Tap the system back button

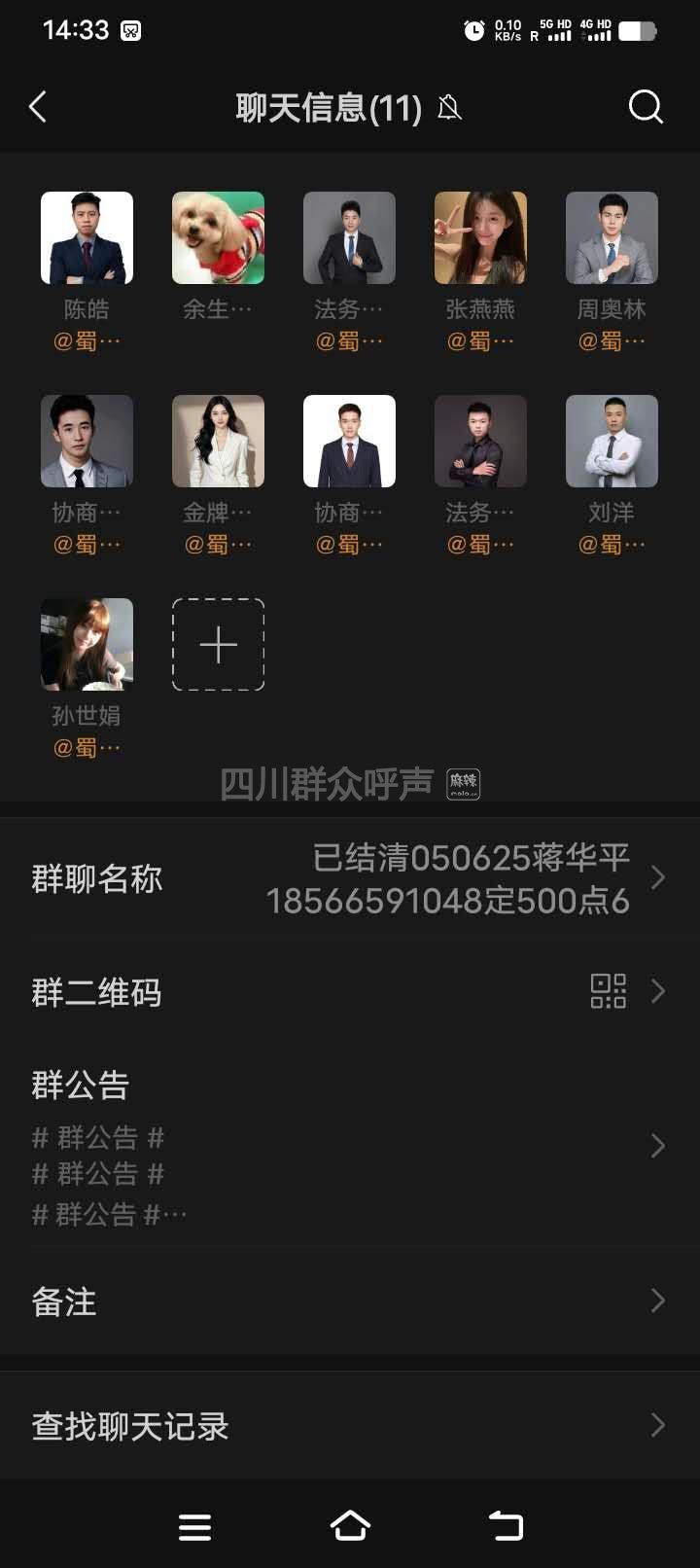506,1526
